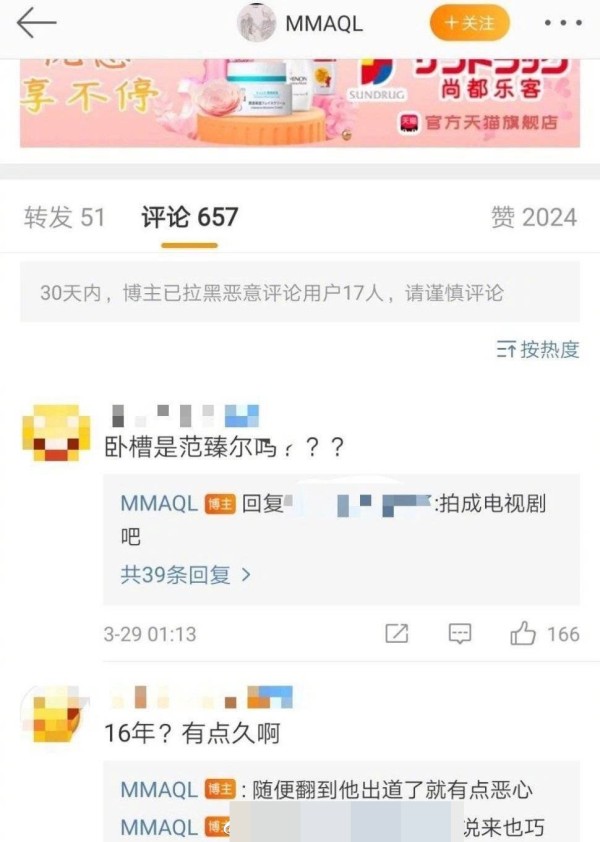
Task: Open the three-dot overflow menu
Action: [x=562, y=23]
